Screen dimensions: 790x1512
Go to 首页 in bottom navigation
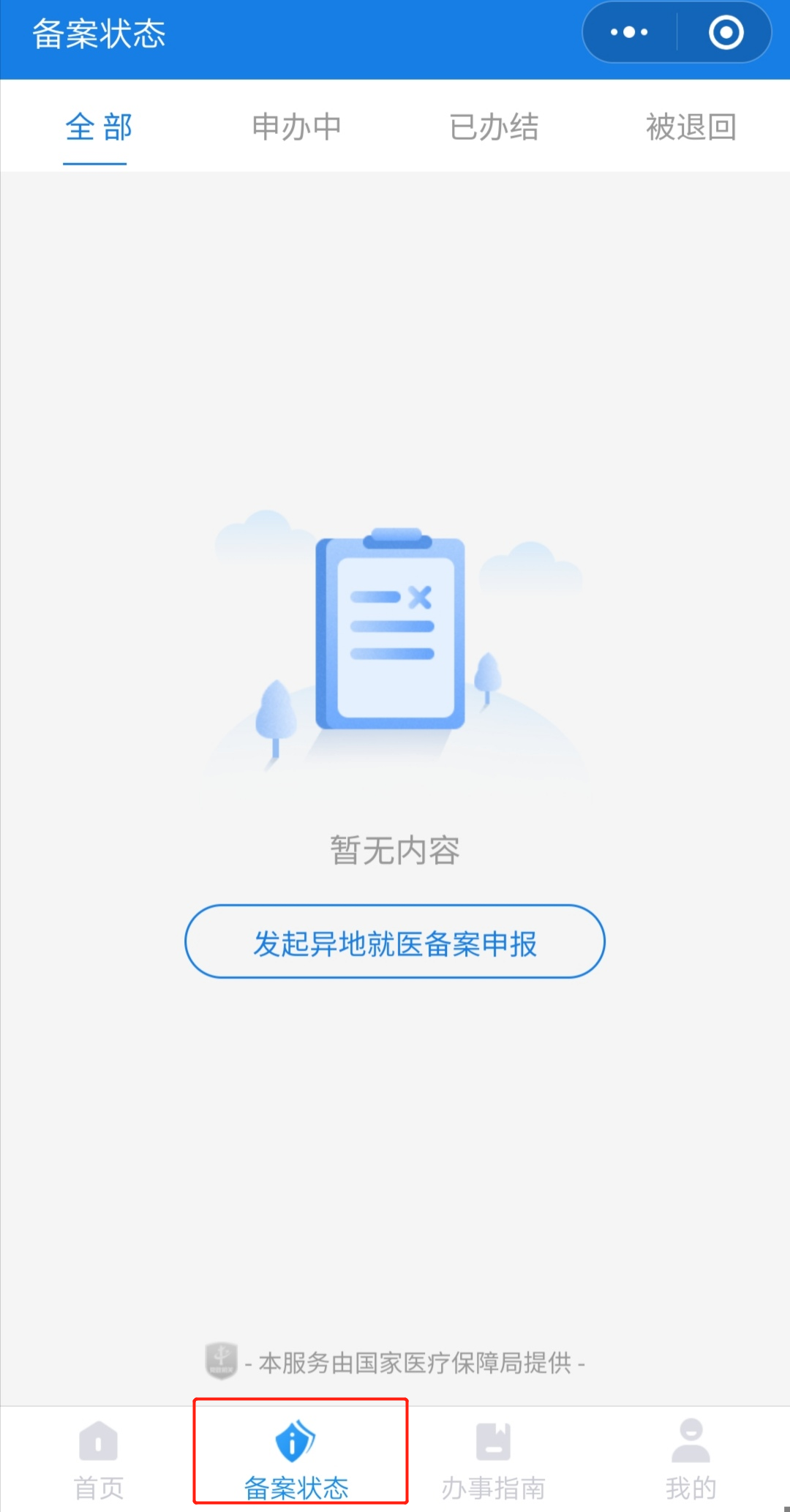(x=98, y=1457)
